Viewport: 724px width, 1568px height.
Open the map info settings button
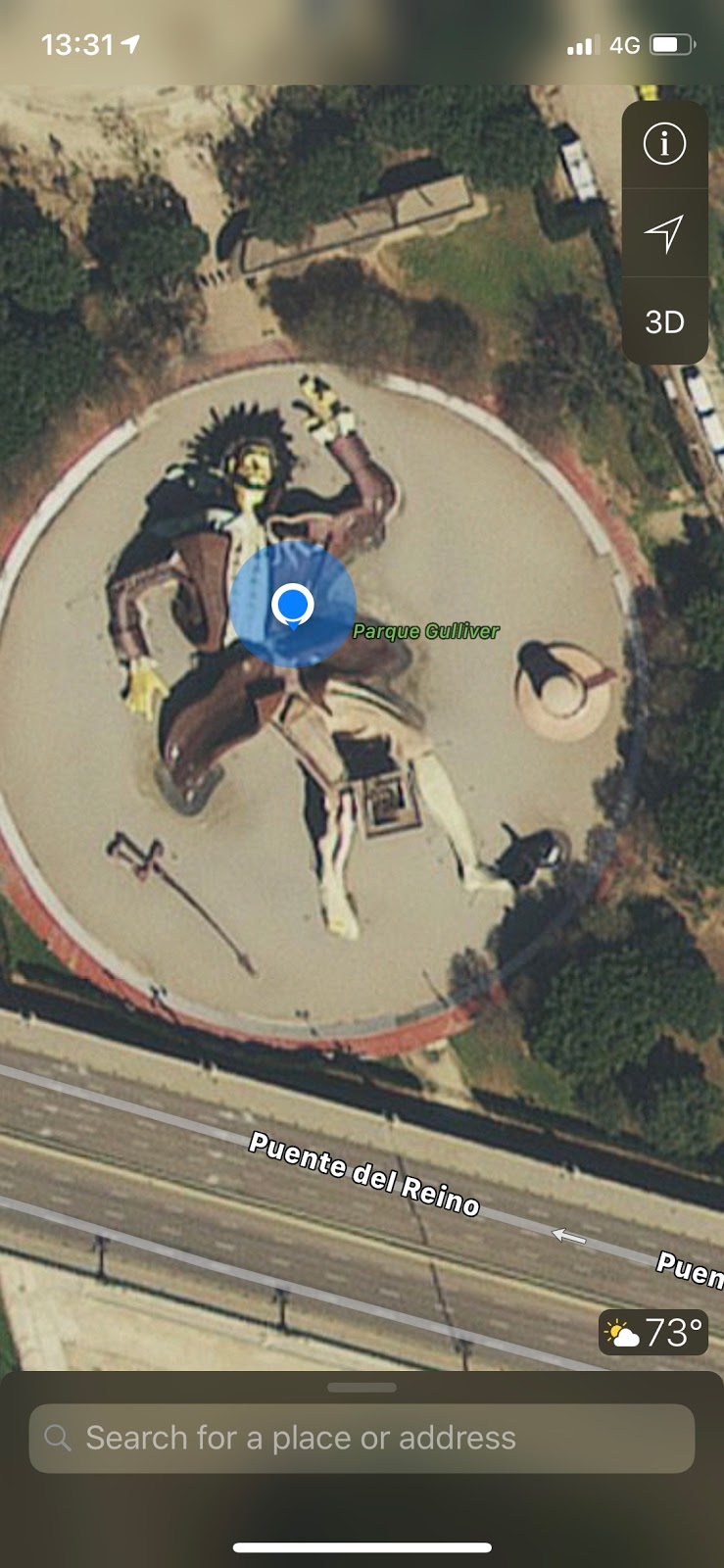663,144
